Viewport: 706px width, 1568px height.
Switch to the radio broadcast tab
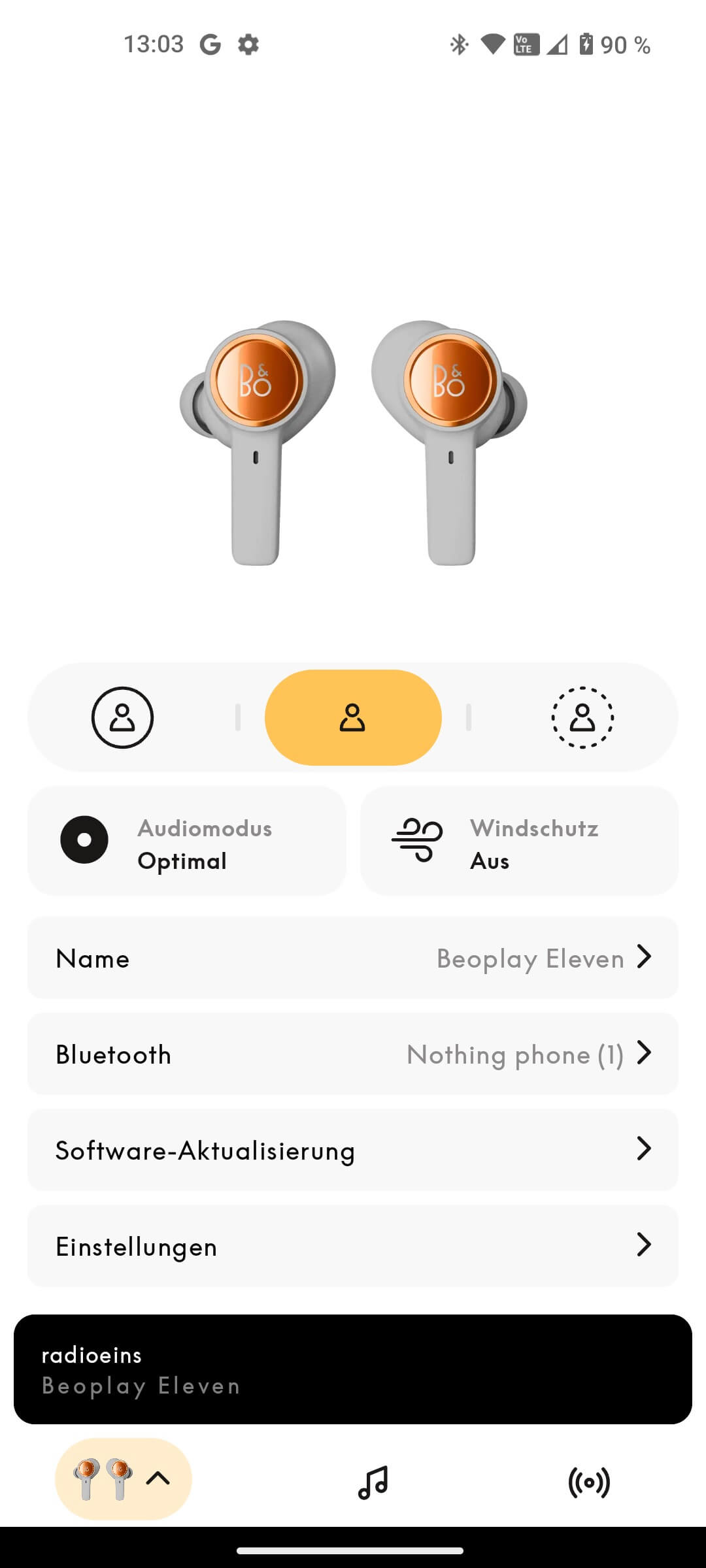click(x=589, y=1482)
